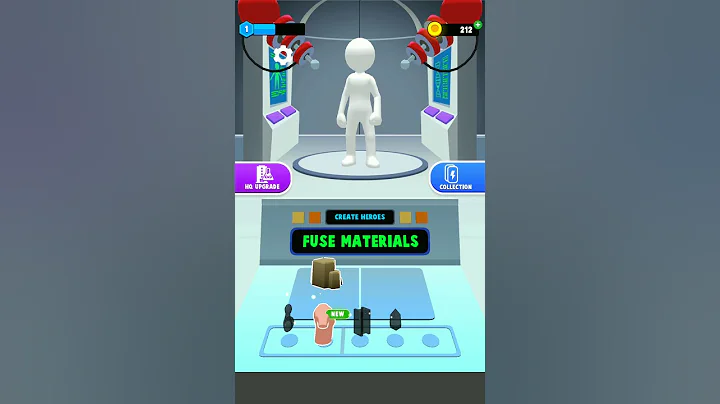Select the dark crystal material
This screenshot has height=404, width=720.
coord(395,320)
